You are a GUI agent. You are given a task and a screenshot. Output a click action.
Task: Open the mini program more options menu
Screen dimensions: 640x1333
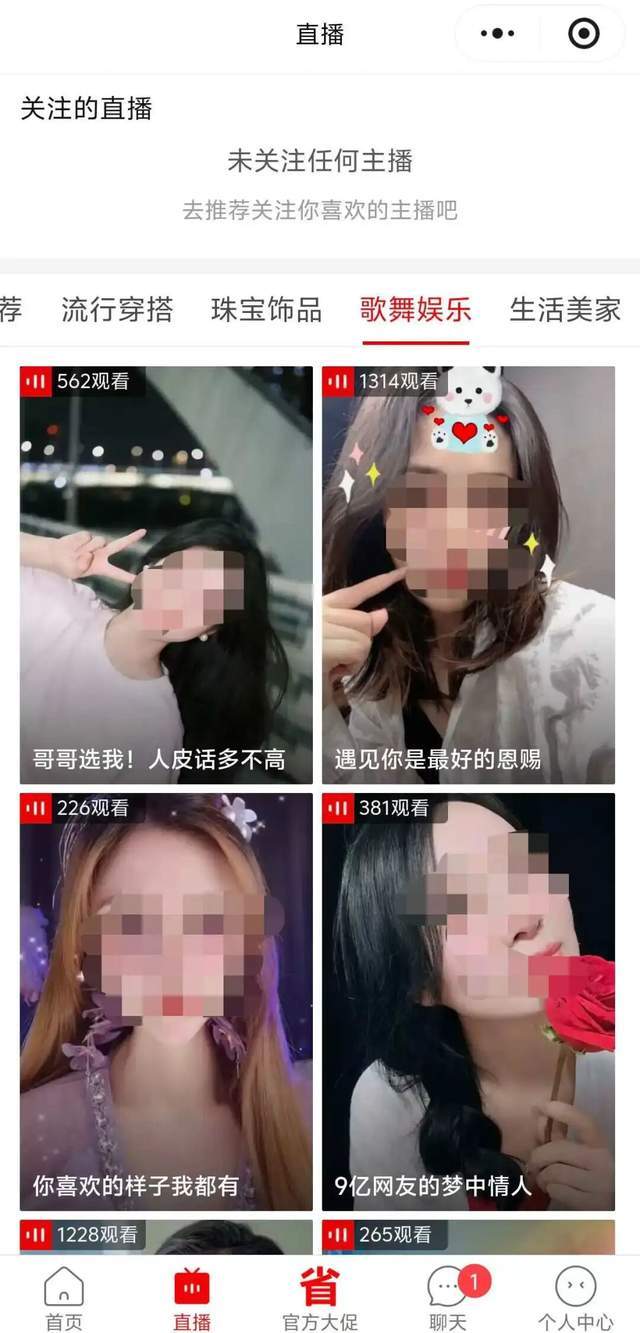[x=497, y=34]
